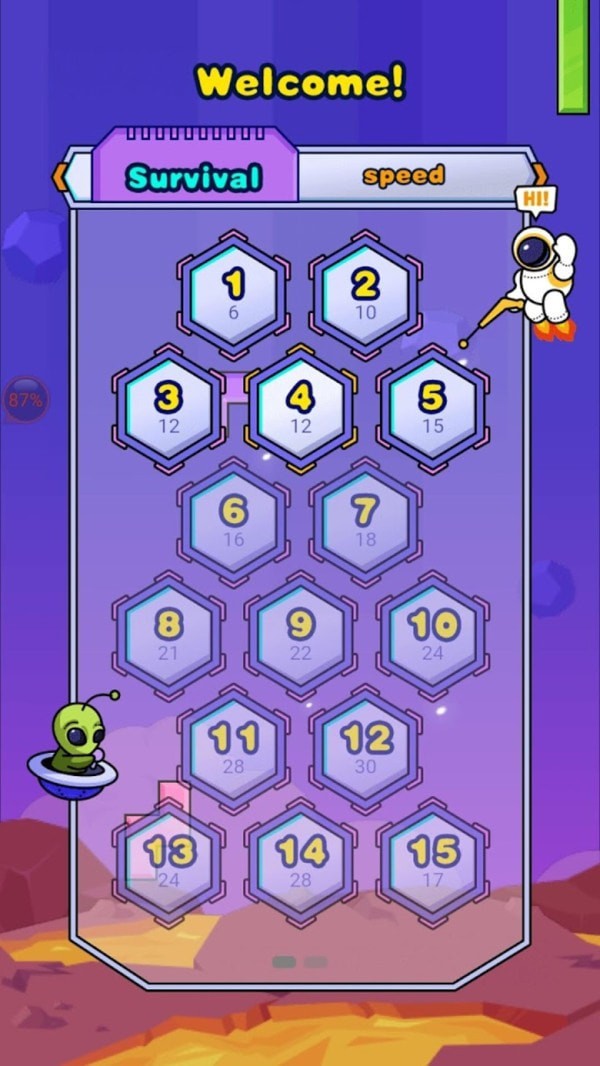Open level 13
Viewport: 600px width, 1066px height.
click(168, 861)
